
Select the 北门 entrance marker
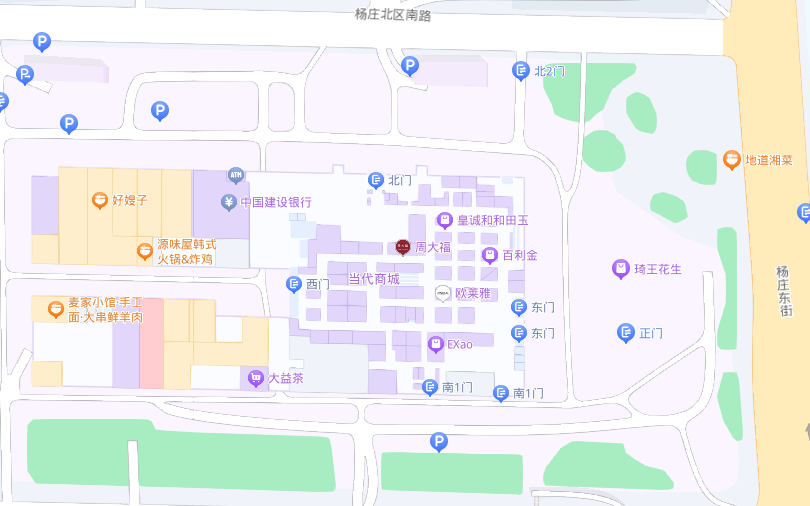tap(376, 180)
